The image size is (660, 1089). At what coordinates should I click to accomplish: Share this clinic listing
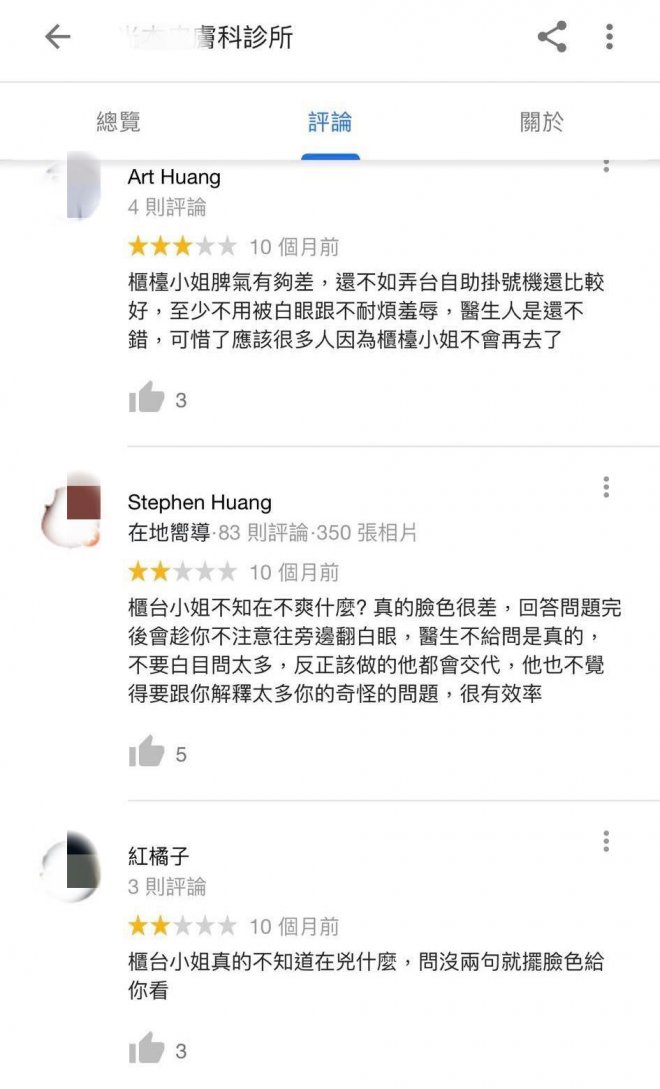click(552, 38)
